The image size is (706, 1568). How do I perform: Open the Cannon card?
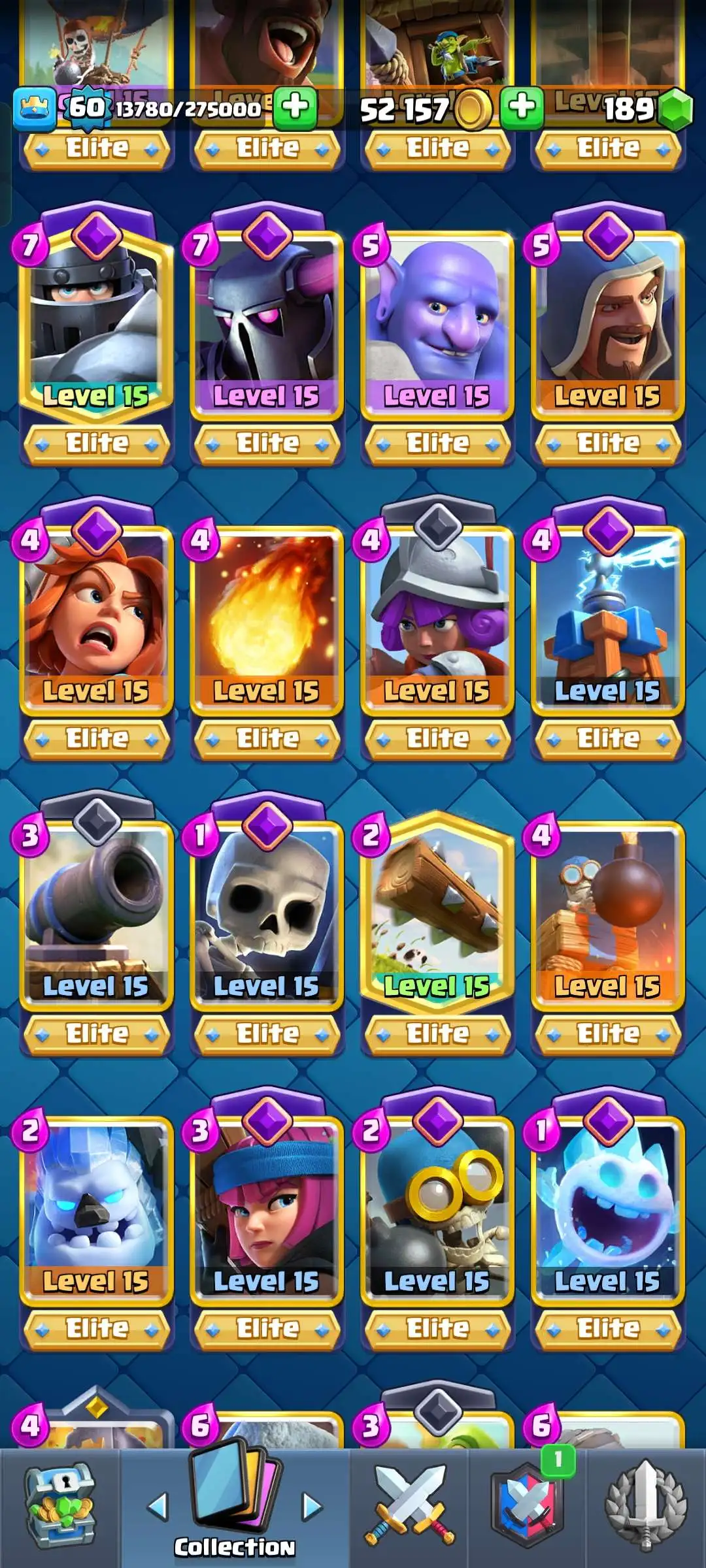click(97, 911)
